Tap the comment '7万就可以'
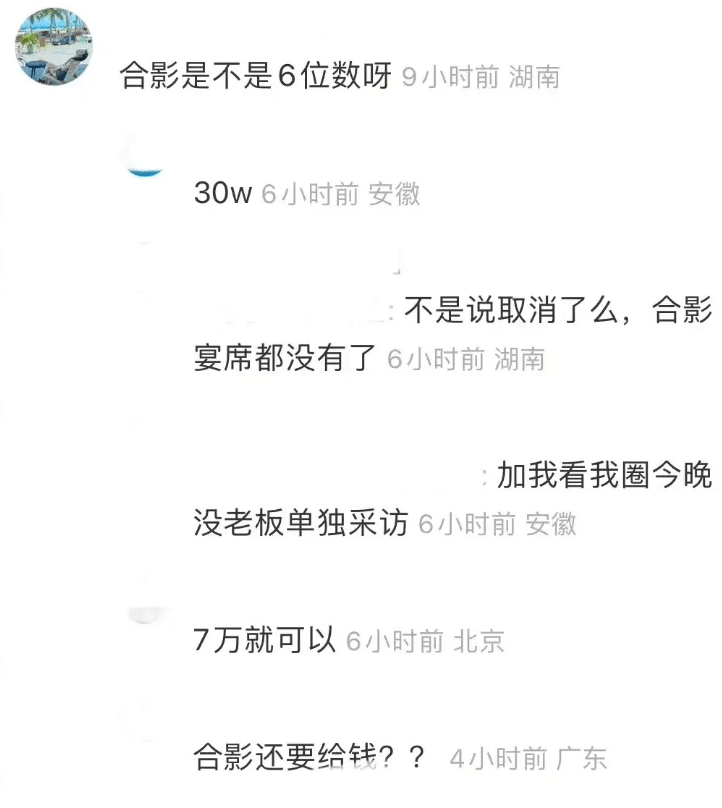The height and width of the screenshot is (808, 722). click(x=264, y=640)
